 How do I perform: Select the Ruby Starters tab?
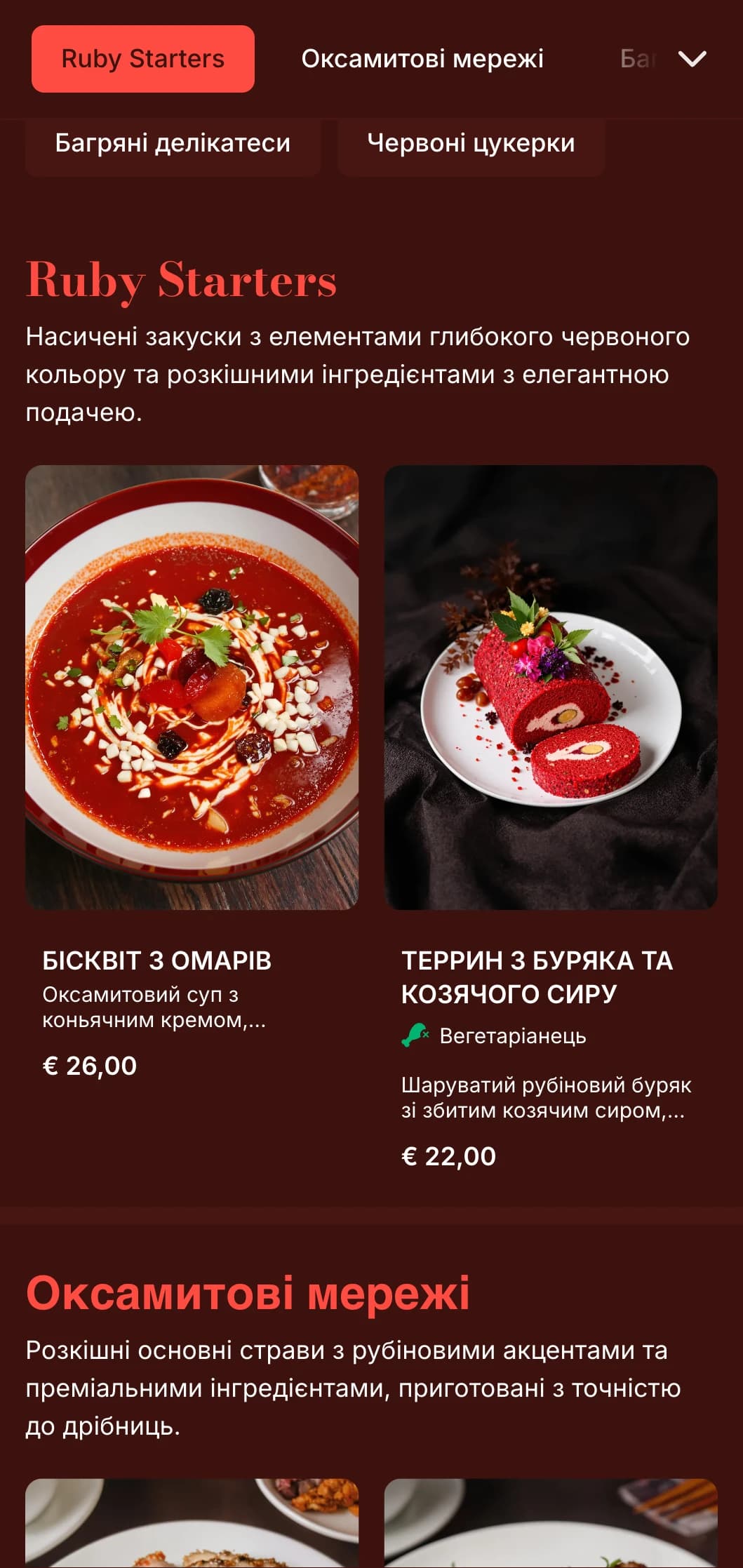tap(142, 59)
